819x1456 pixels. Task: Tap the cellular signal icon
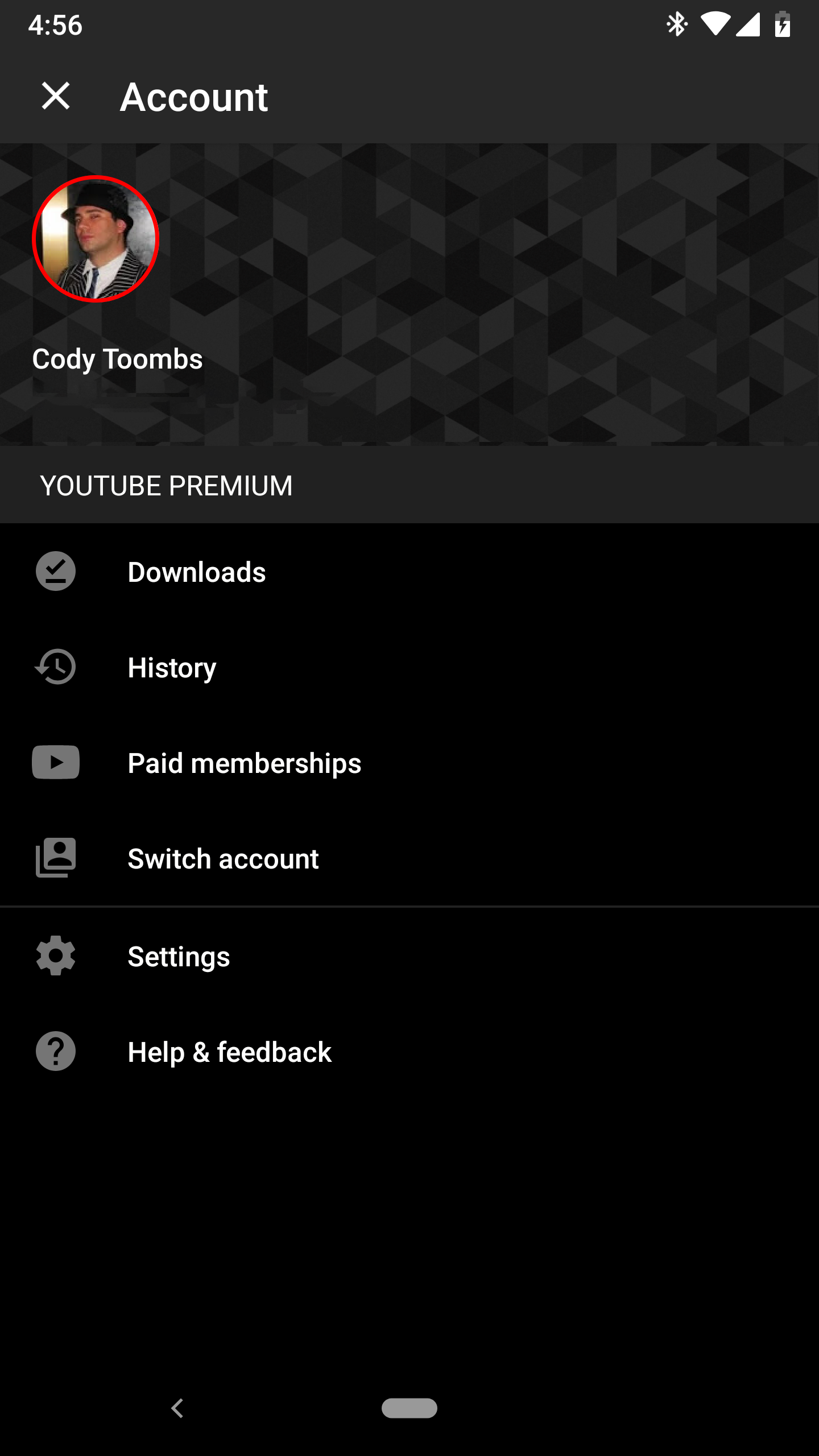click(x=749, y=24)
